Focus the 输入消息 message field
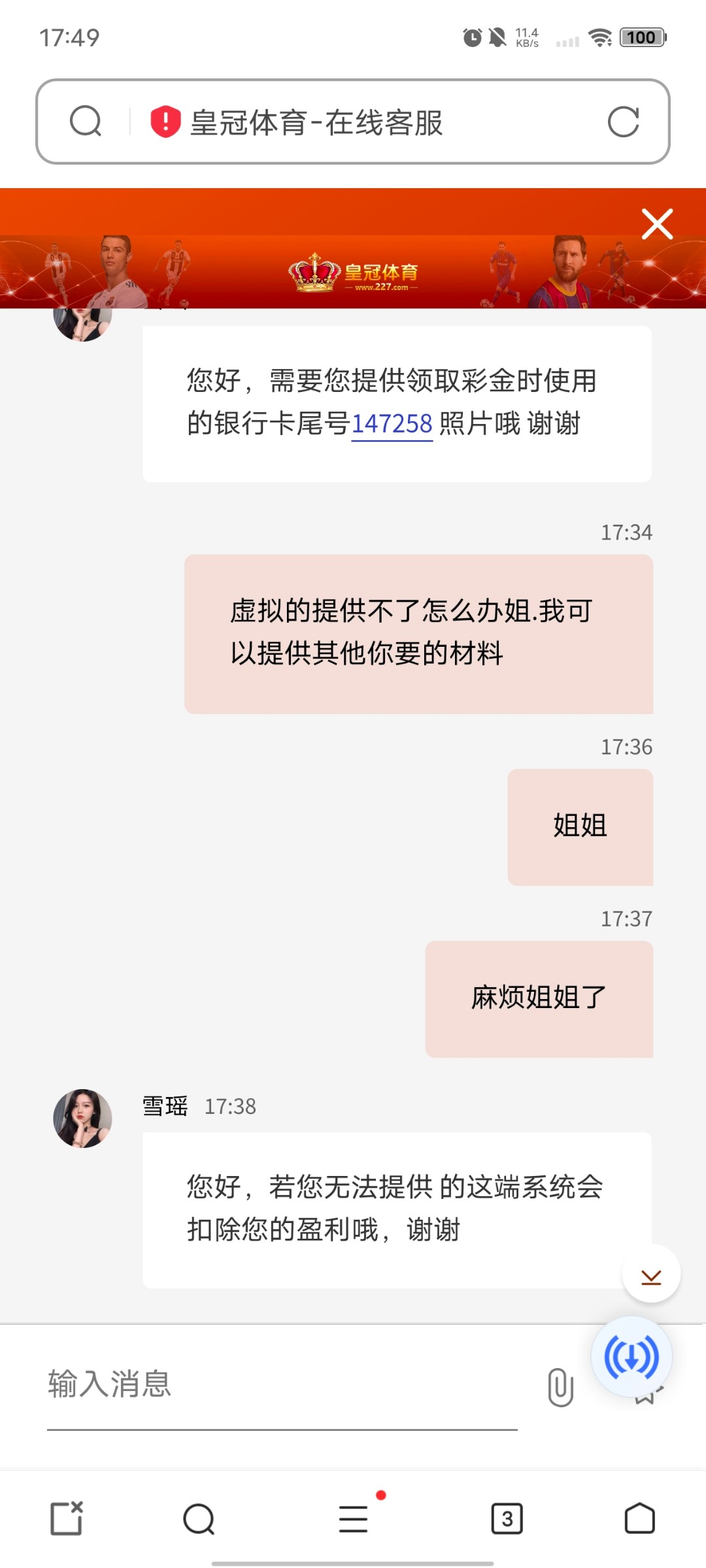Image resolution: width=706 pixels, height=1568 pixels. tap(281, 1385)
